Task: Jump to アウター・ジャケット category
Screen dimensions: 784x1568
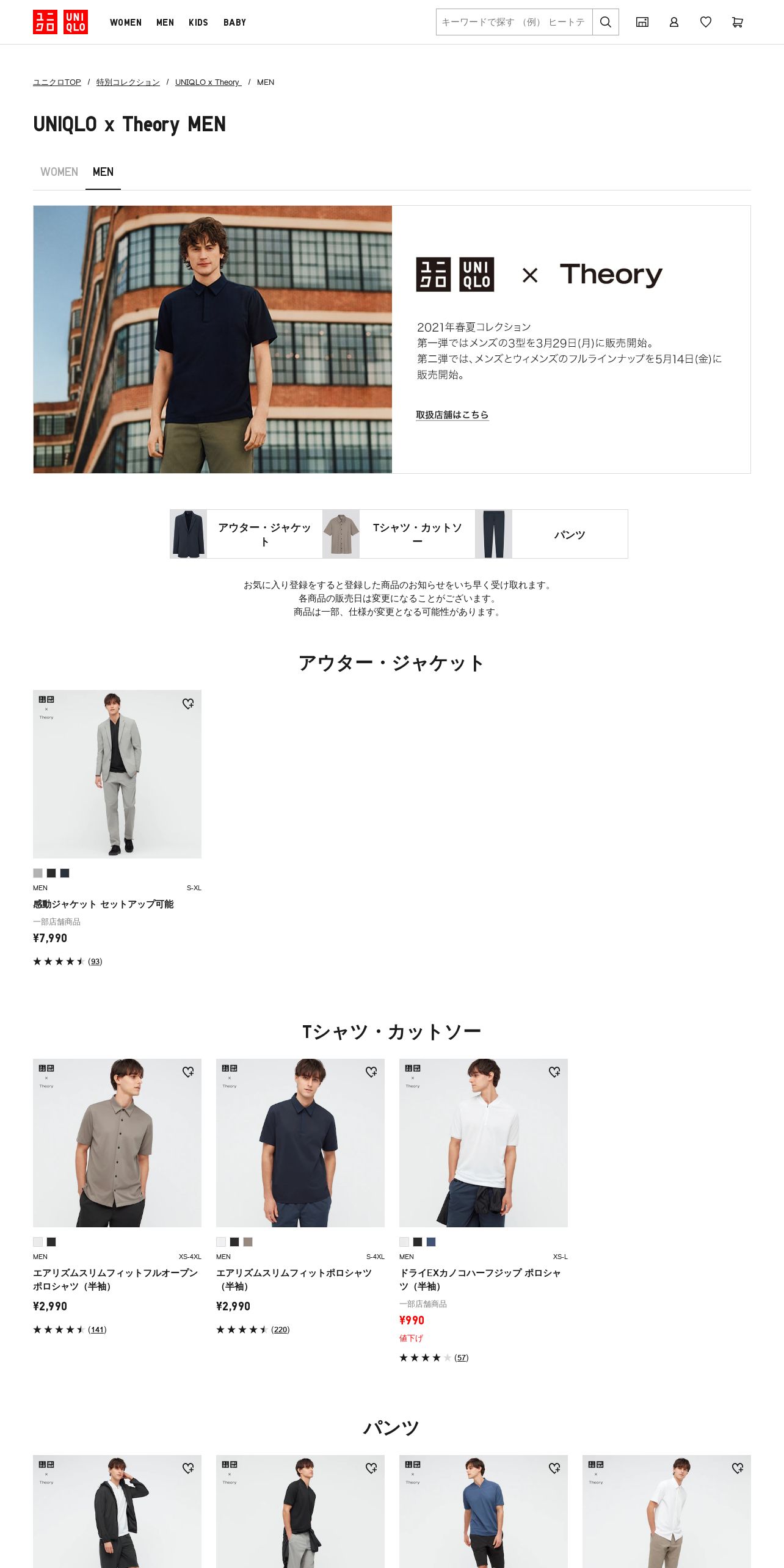Action: tap(246, 534)
